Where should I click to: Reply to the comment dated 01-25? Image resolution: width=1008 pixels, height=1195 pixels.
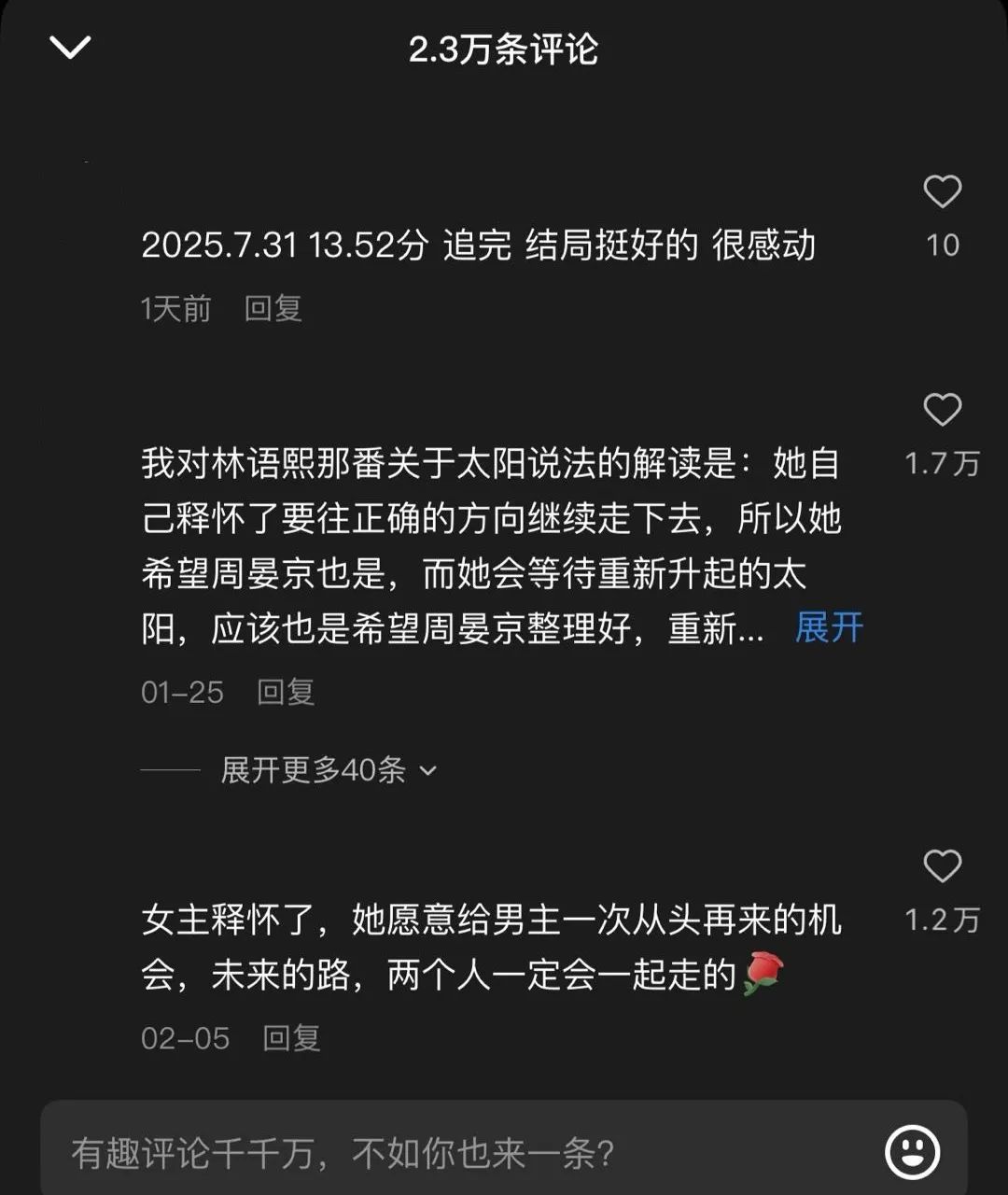tap(286, 692)
